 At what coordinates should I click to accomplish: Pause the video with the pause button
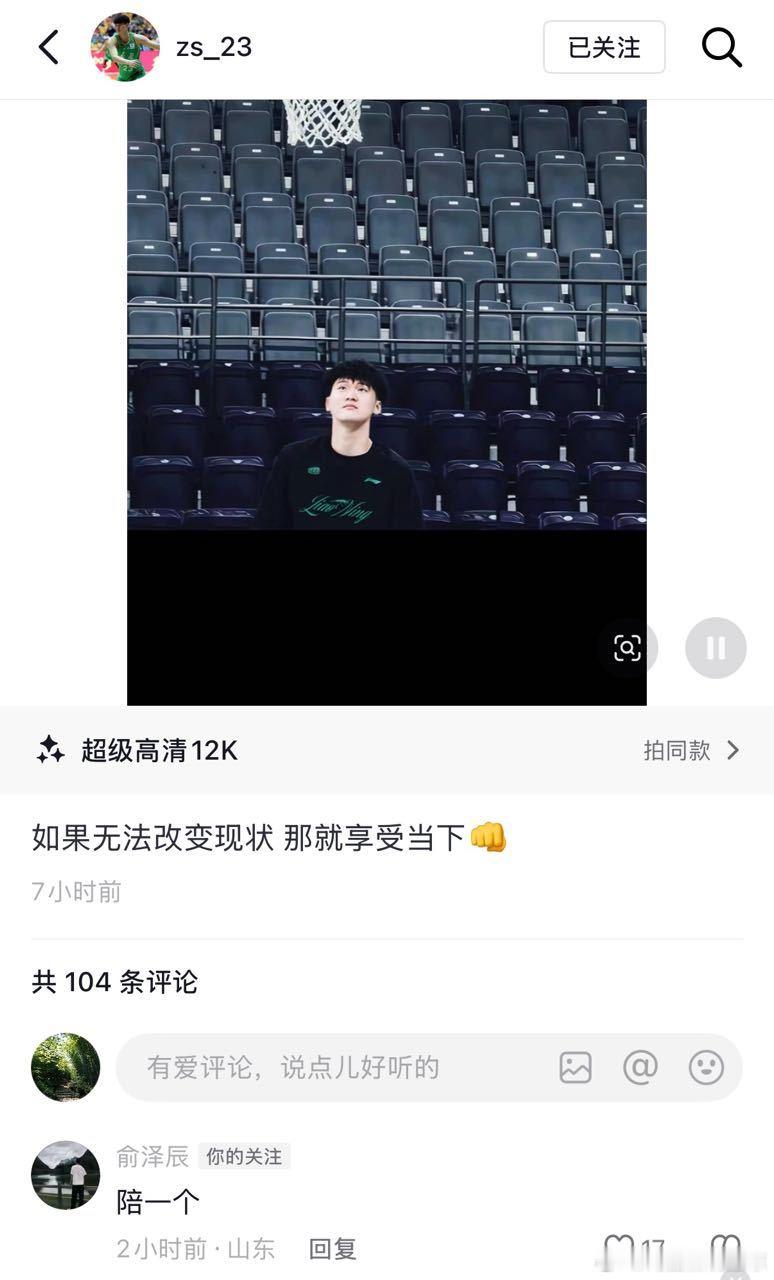point(716,648)
